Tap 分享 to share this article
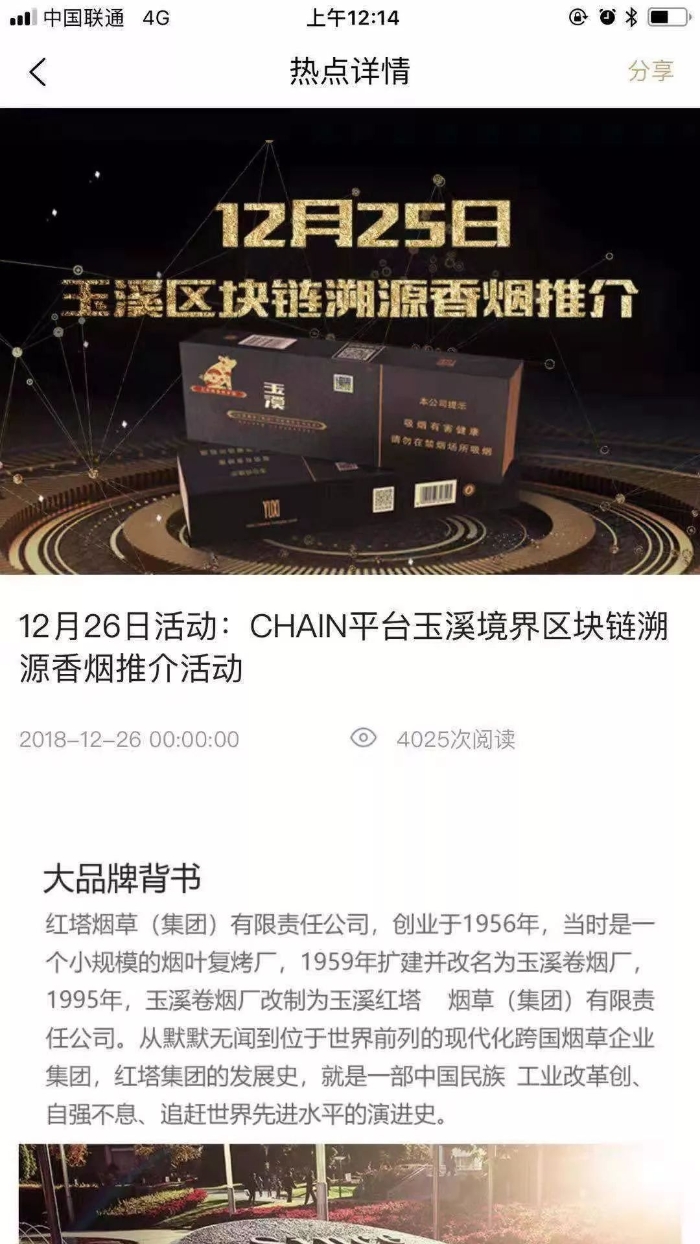Screen dimensions: 700x1244 [x=650, y=71]
